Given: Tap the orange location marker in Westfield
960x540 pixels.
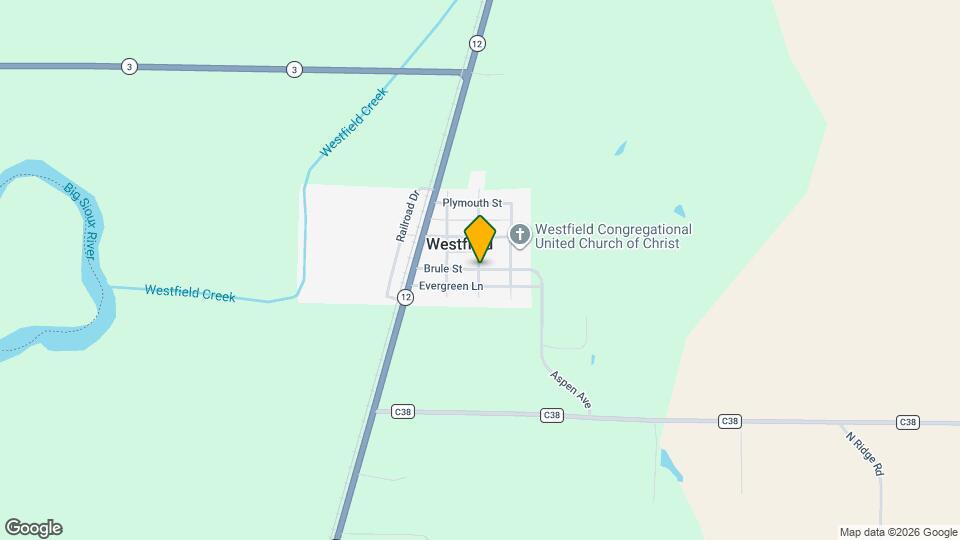Looking at the screenshot, I should 480,238.
